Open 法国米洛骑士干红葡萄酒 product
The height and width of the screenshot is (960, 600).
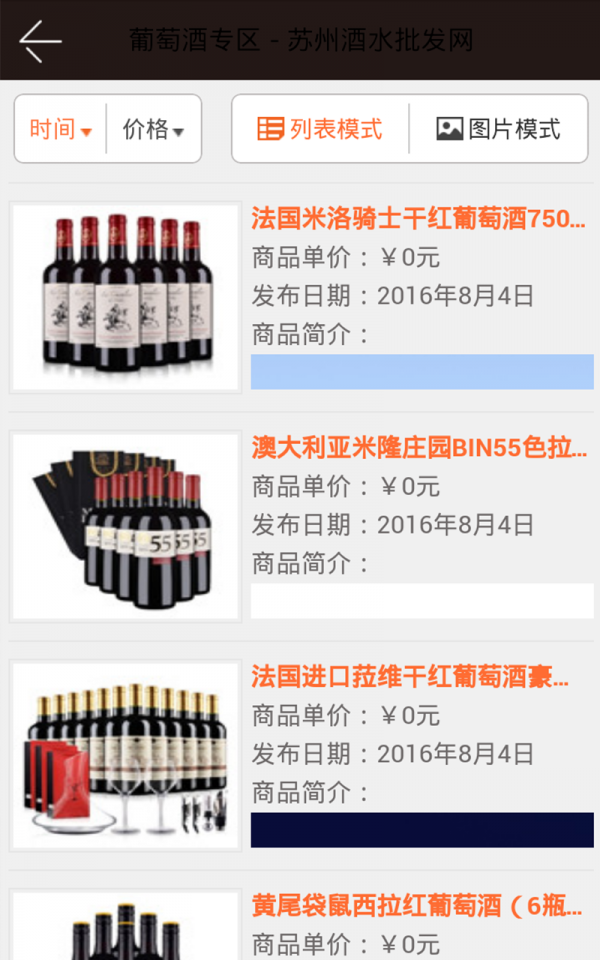click(x=418, y=218)
